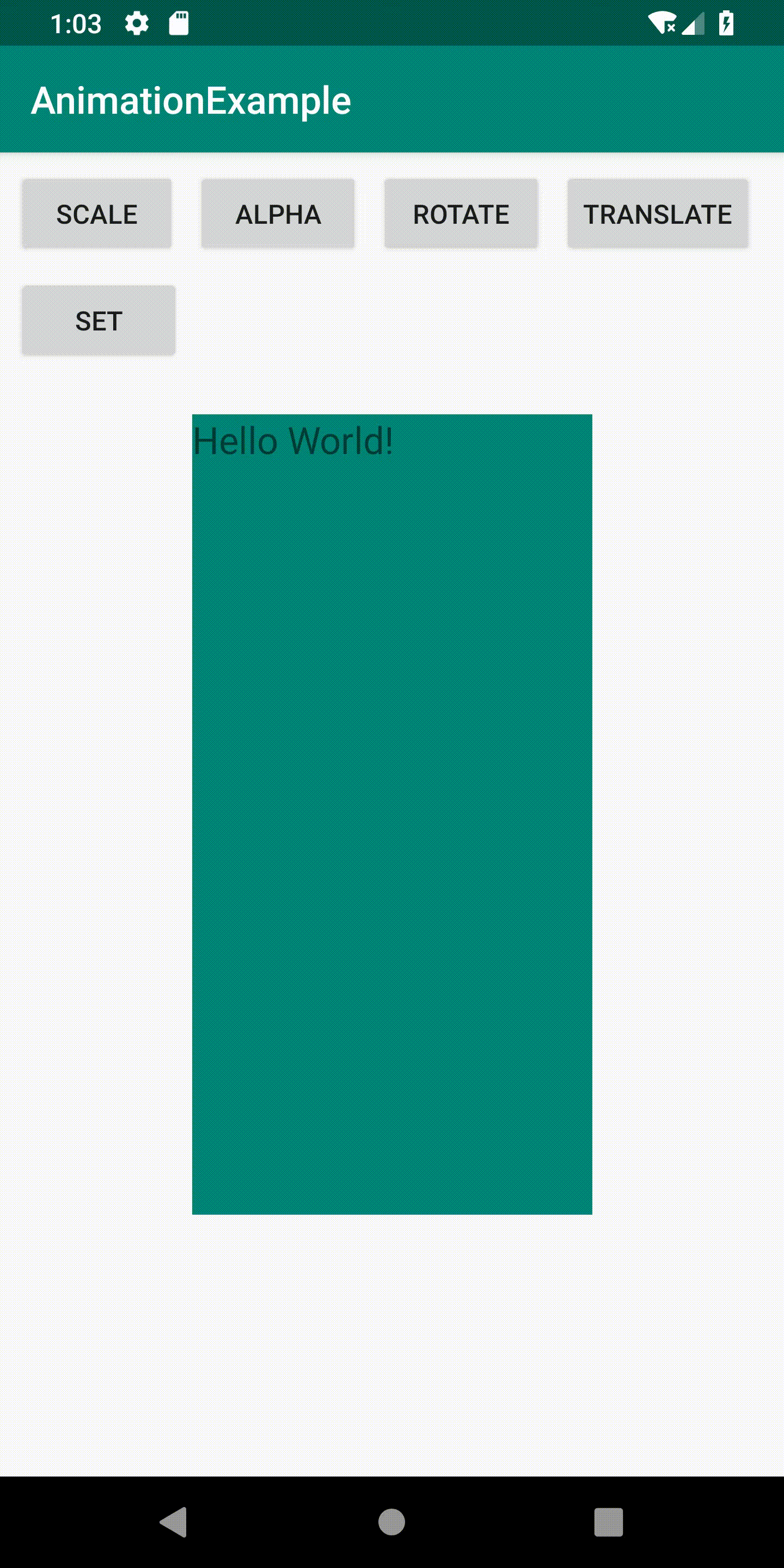Go back using the system back button
The image size is (784, 1568).
point(174,1522)
